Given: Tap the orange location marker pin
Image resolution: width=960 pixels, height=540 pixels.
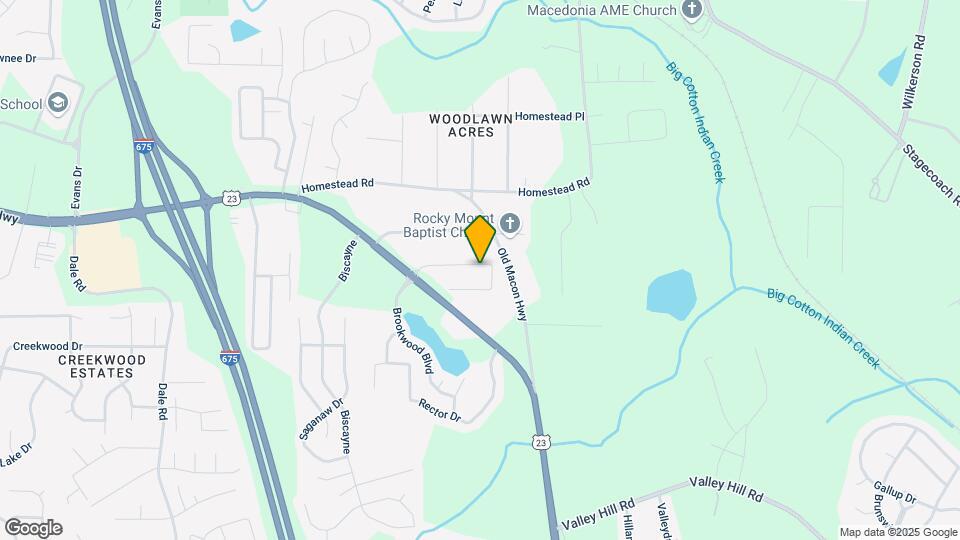Looking at the screenshot, I should click(480, 239).
